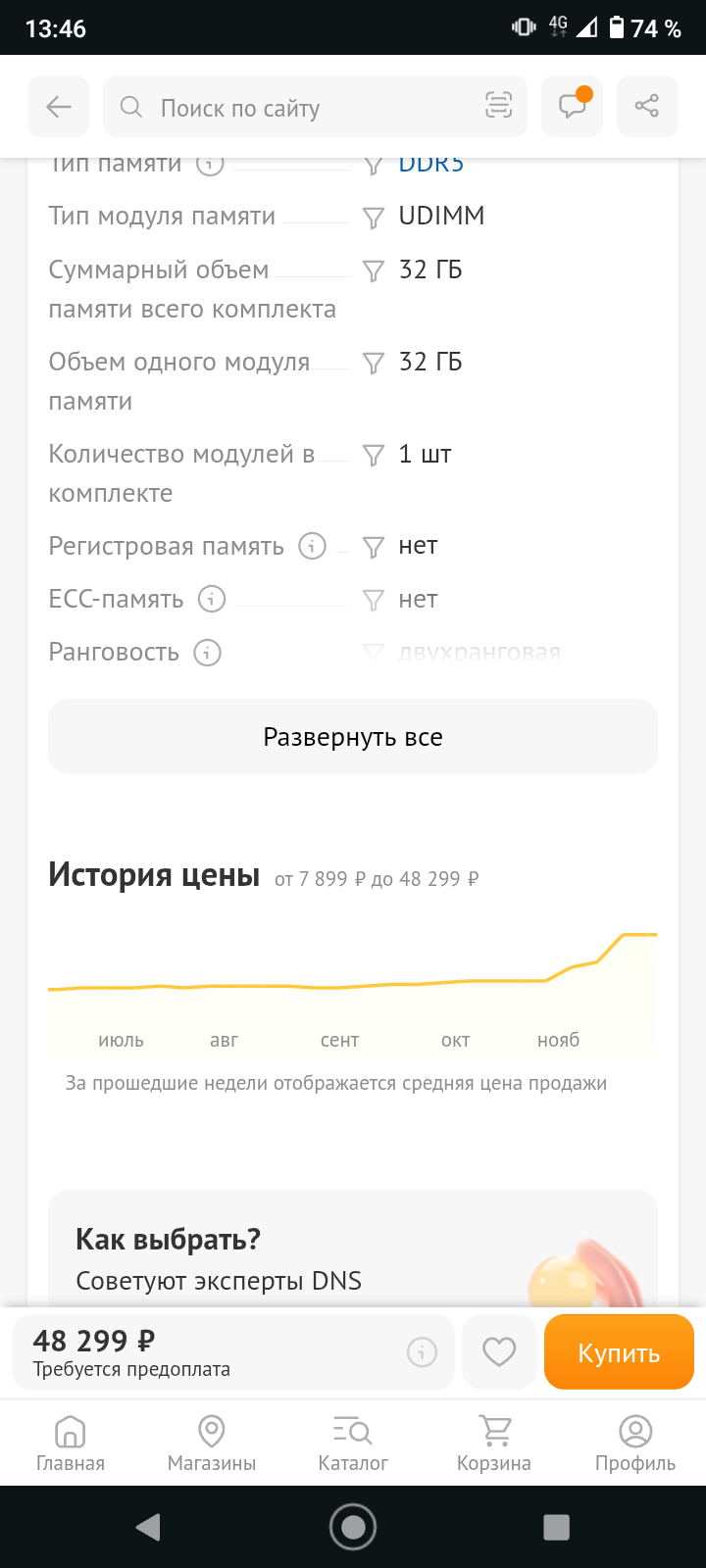The width and height of the screenshot is (706, 1568).
Task: Go back using the arrow button
Action: pos(59,107)
